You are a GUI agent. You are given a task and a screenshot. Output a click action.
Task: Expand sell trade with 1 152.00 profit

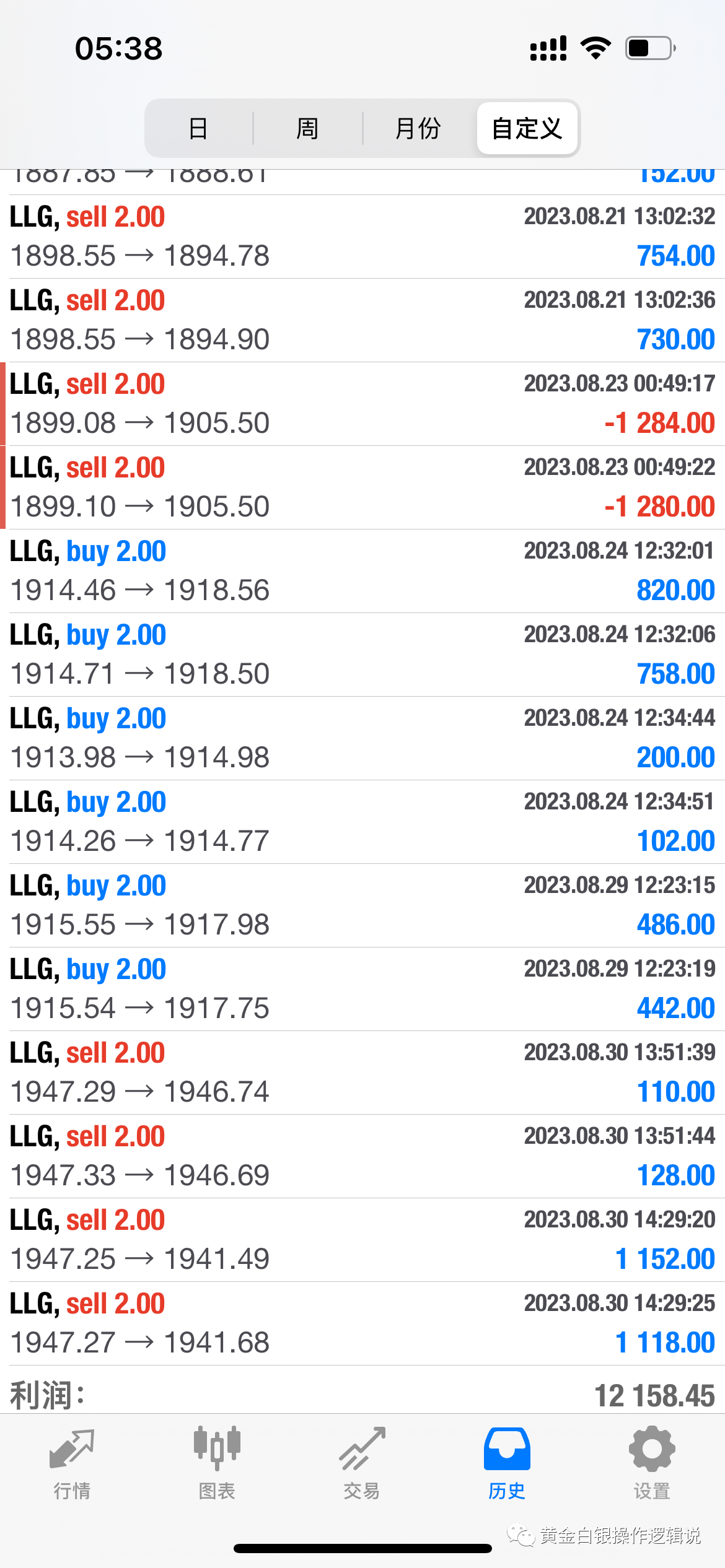click(362, 1240)
